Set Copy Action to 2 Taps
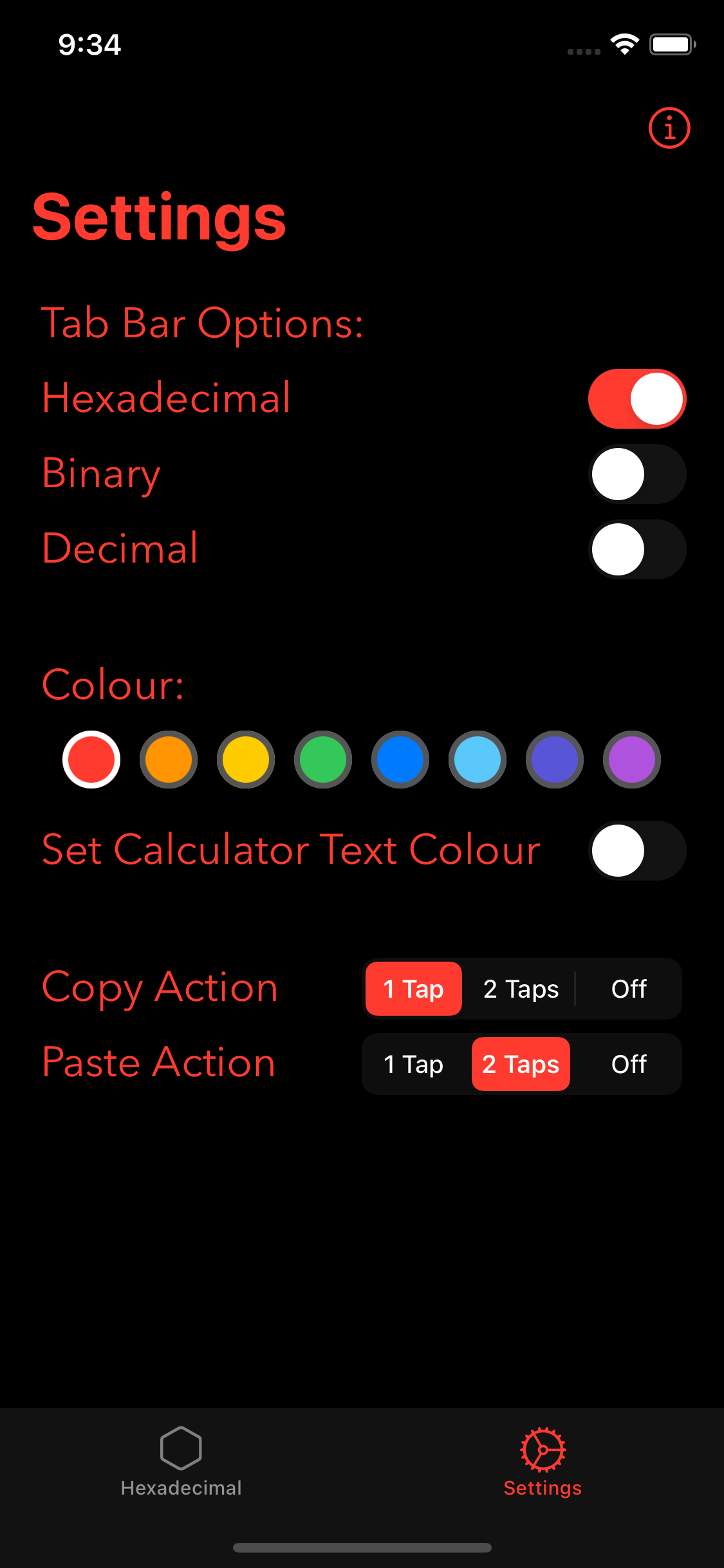Viewport: 724px width, 1568px height. (x=521, y=989)
